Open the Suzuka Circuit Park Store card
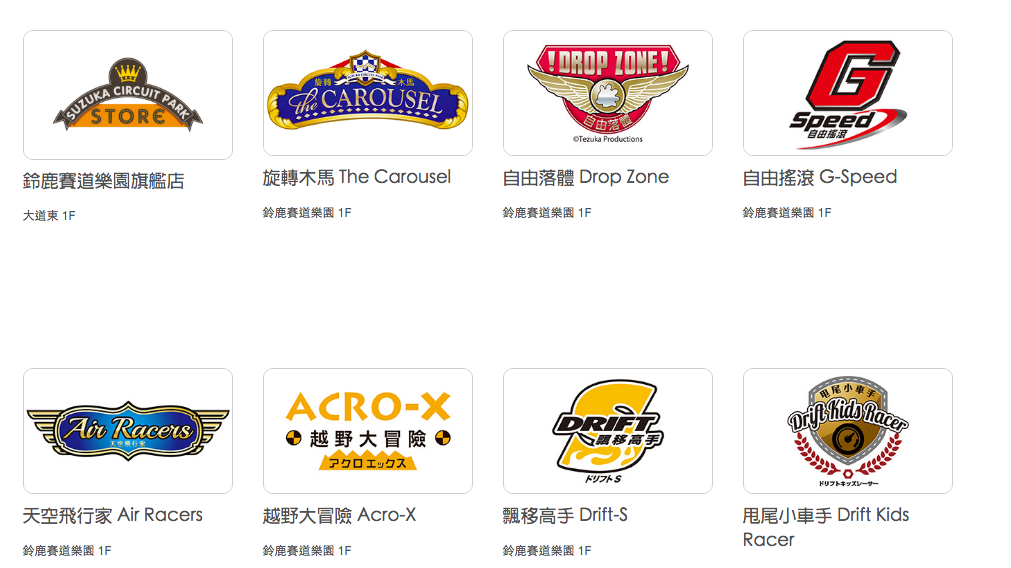 (x=128, y=95)
